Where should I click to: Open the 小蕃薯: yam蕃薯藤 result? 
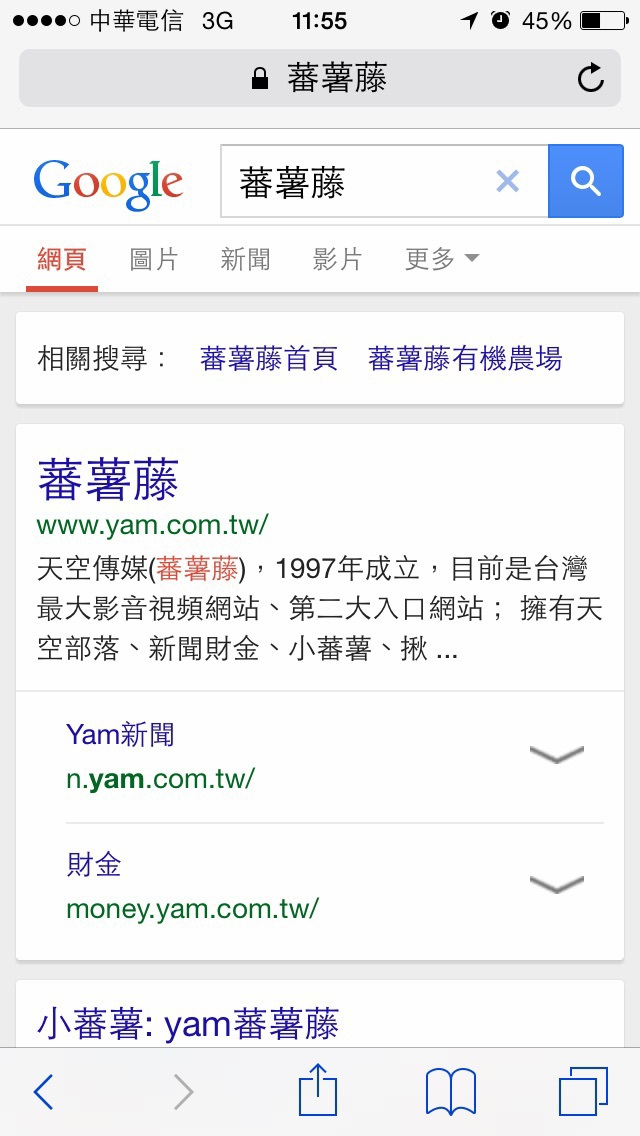point(188,1024)
